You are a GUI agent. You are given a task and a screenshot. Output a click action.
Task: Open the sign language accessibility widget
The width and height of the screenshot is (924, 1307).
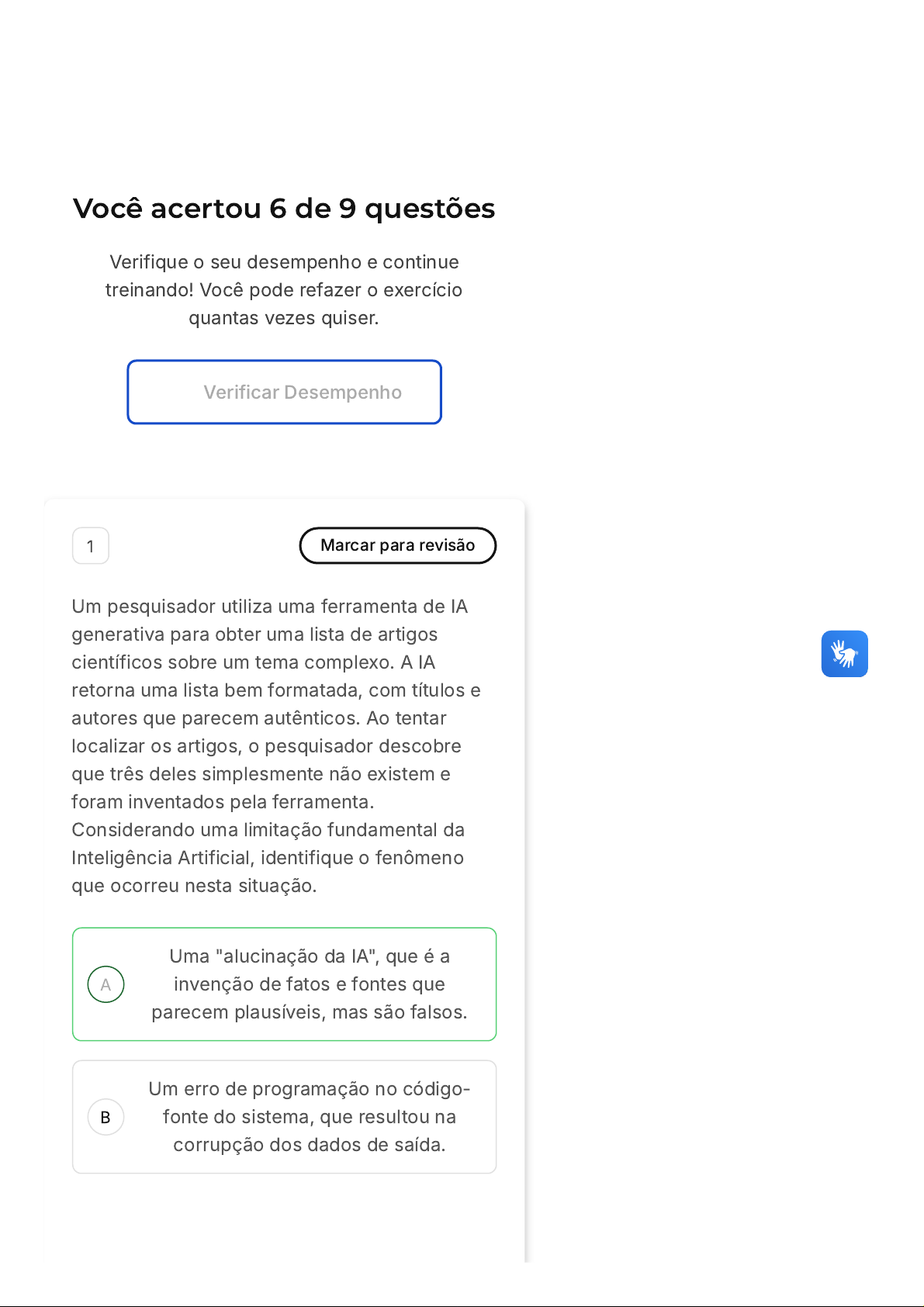[x=844, y=654]
